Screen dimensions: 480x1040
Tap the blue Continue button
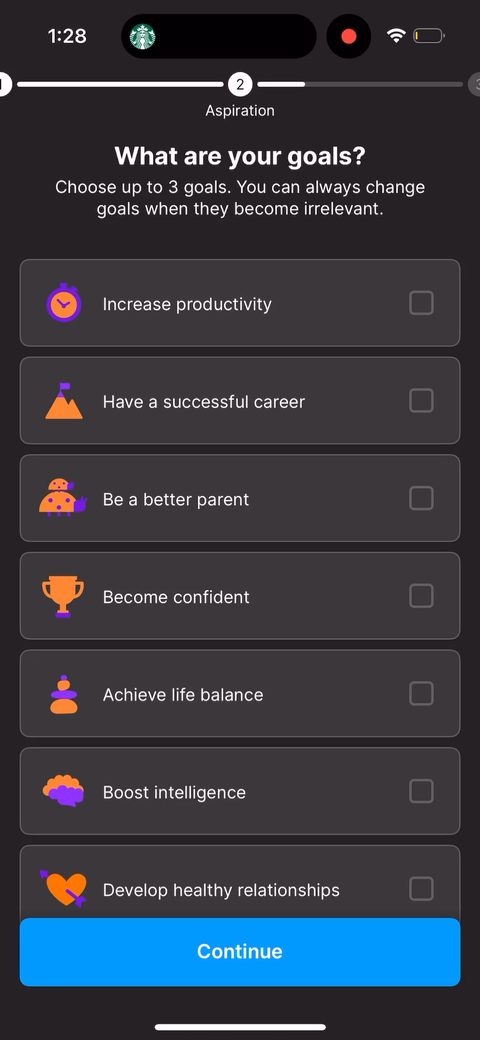click(240, 952)
